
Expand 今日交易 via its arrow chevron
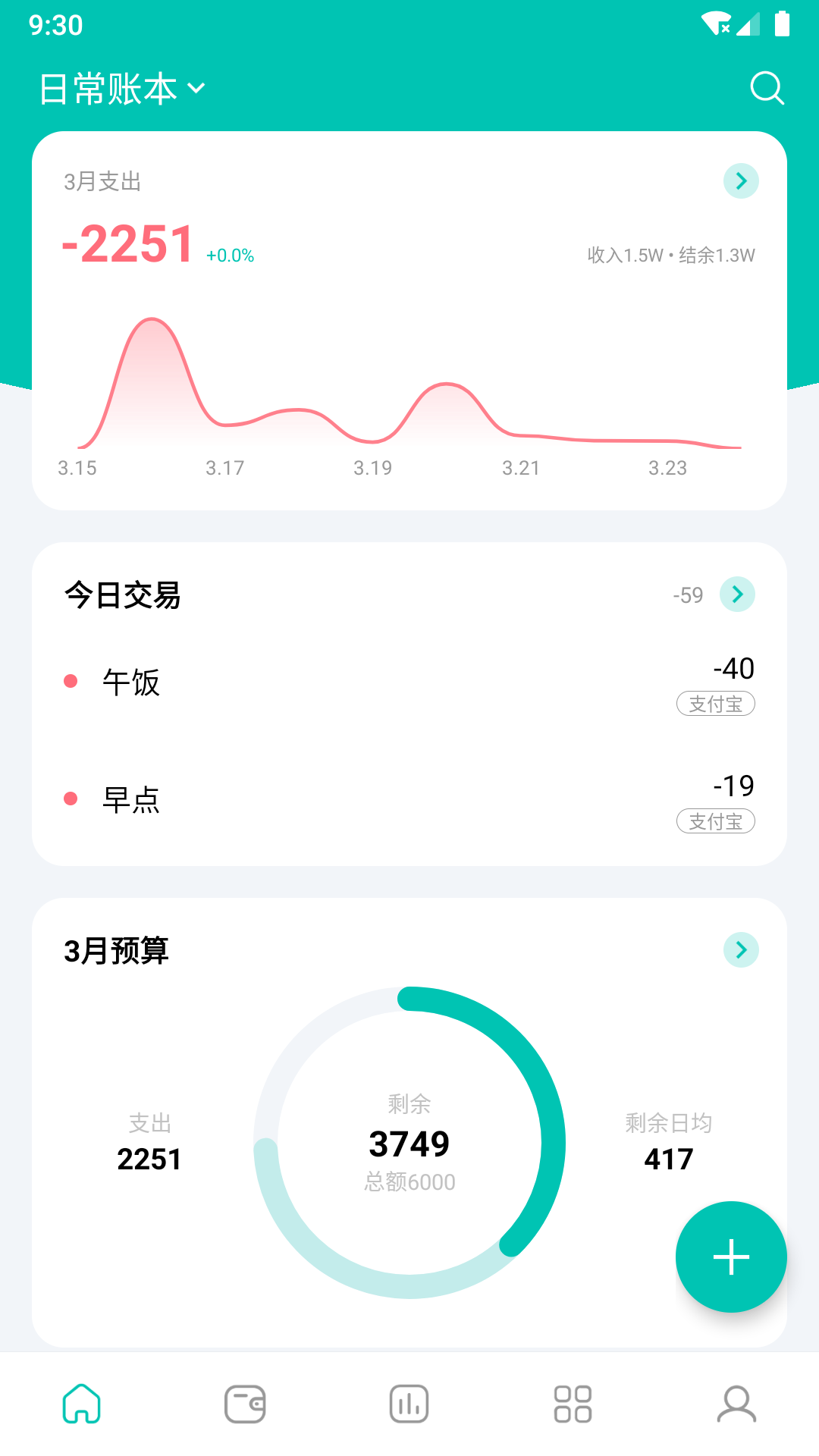[736, 595]
